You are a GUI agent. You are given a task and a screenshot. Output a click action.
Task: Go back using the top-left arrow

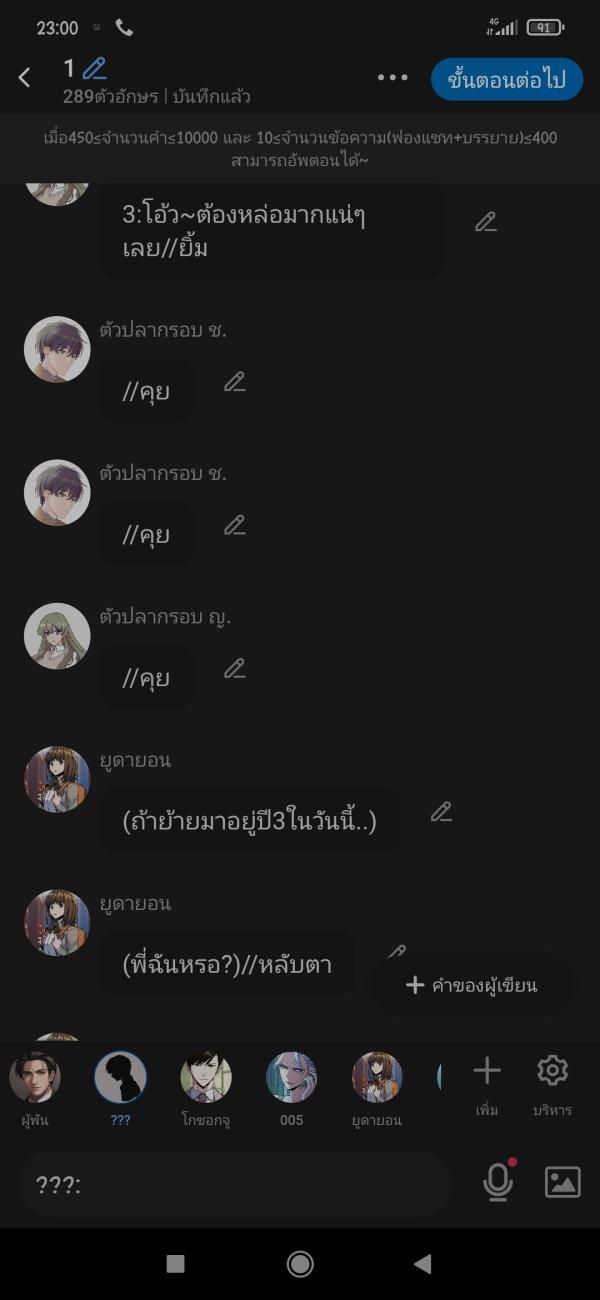point(25,78)
